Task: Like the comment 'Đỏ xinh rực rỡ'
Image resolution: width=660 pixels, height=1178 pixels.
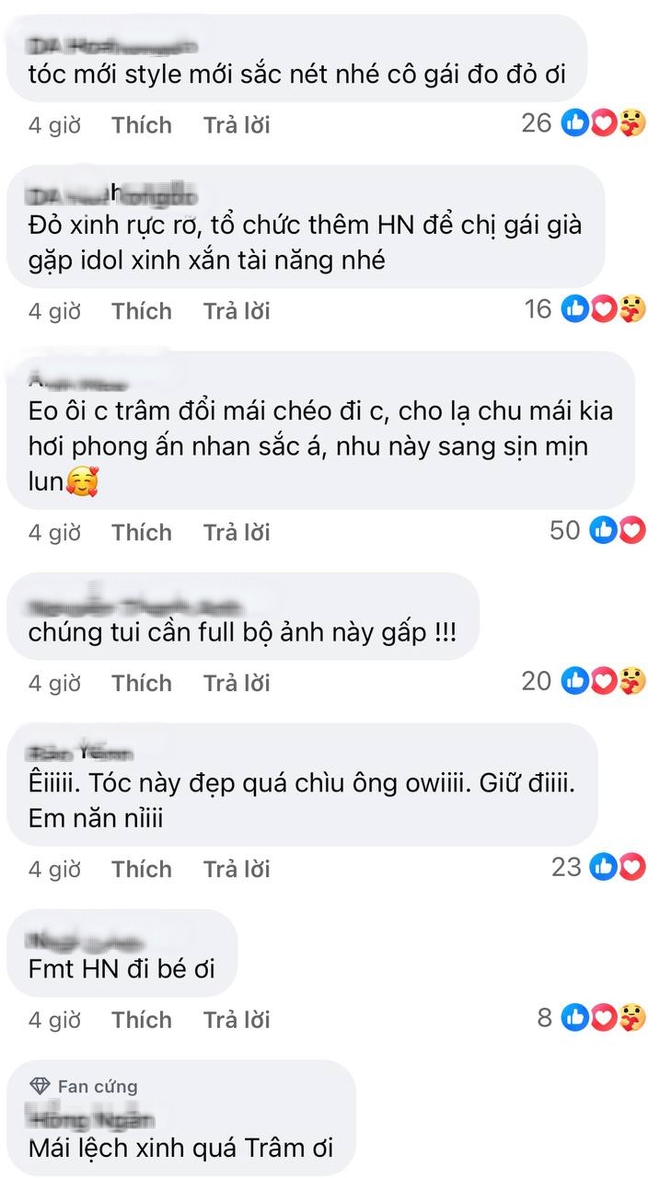Action: point(141,311)
